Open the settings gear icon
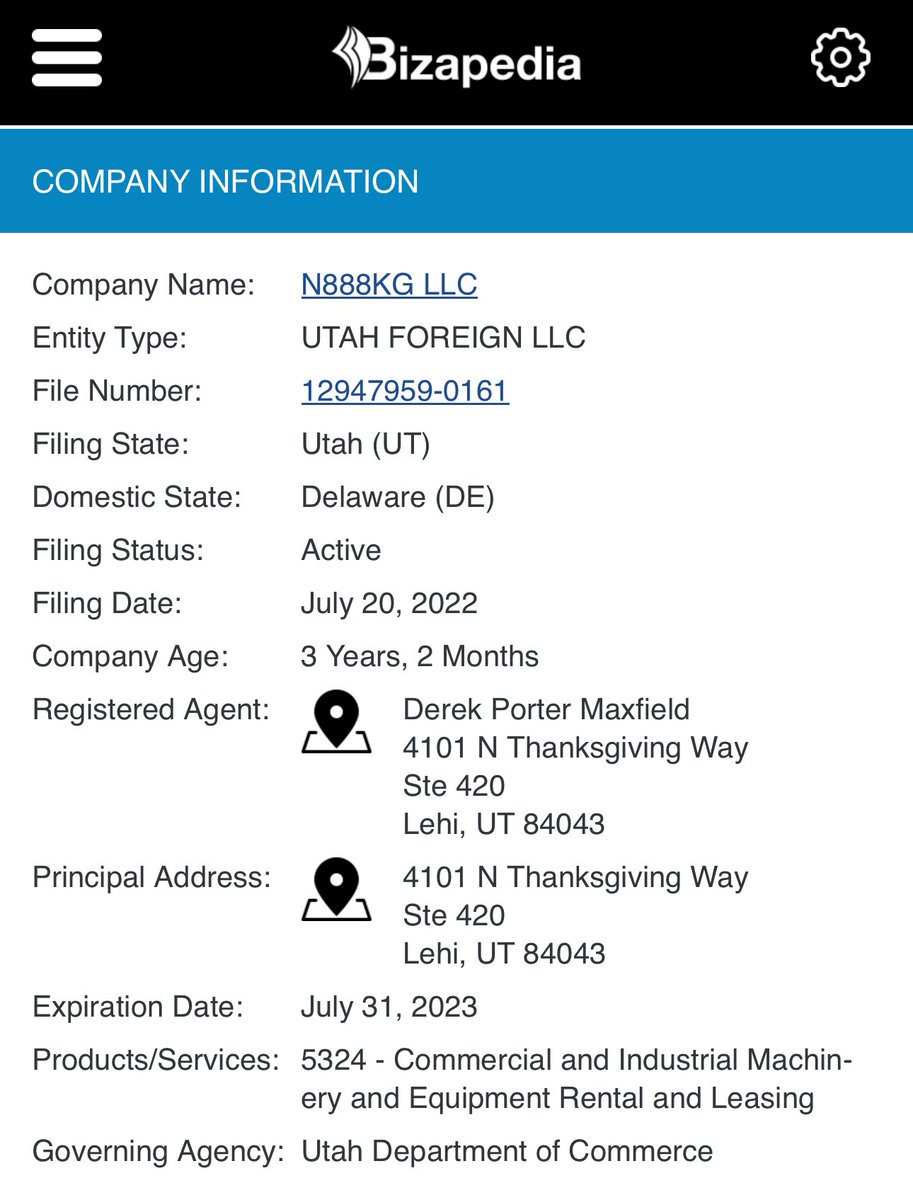913x1200 pixels. (x=840, y=58)
